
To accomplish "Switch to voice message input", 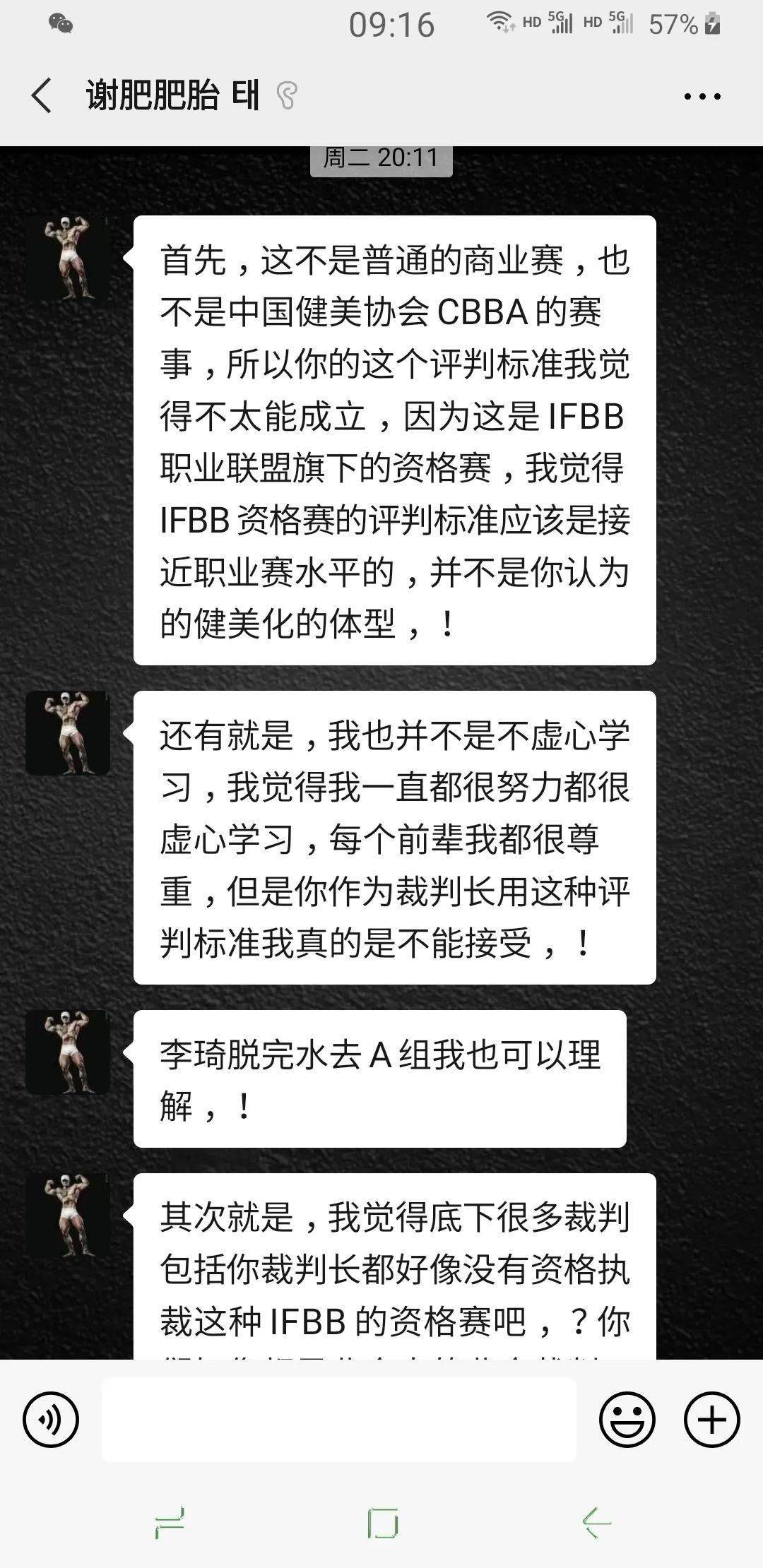I will click(51, 1419).
